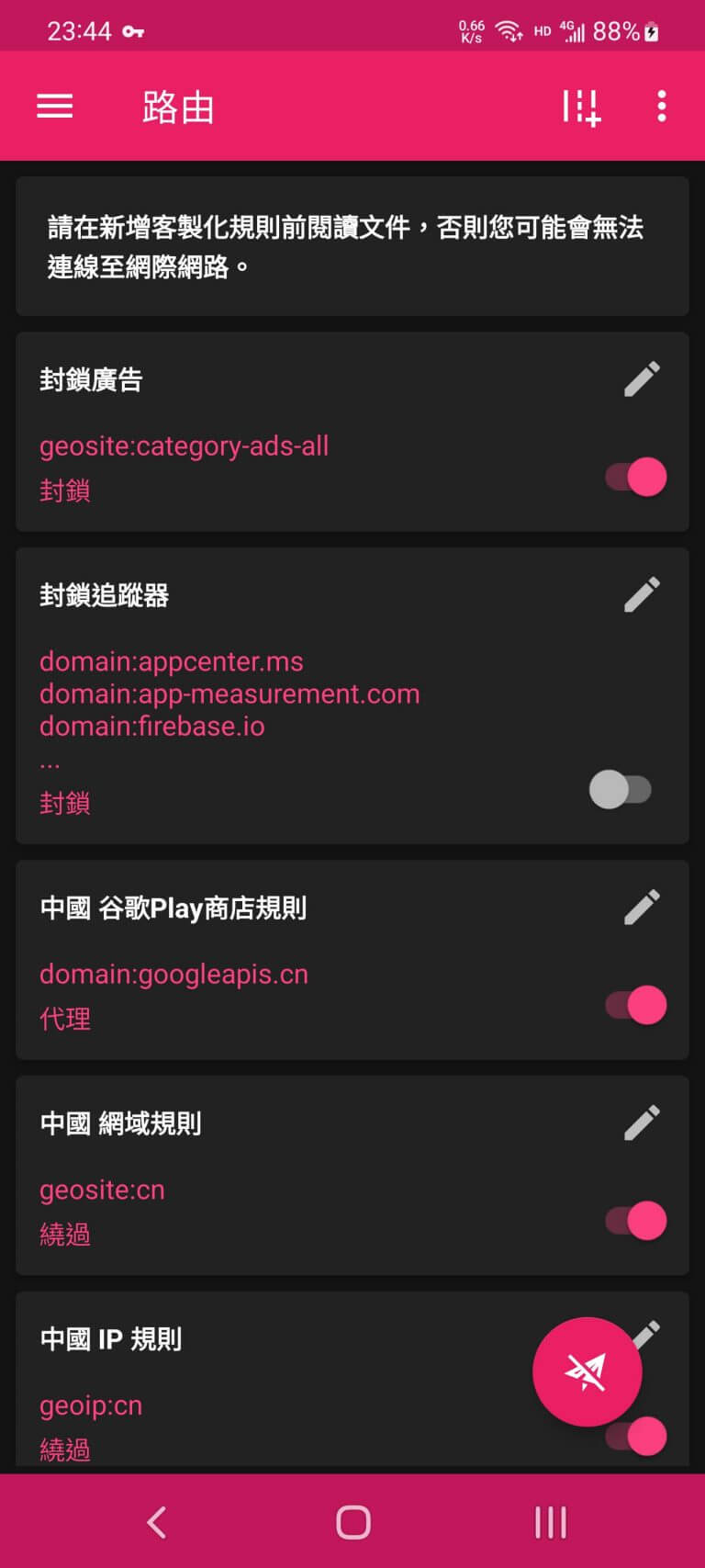This screenshot has width=705, height=1568.
Task: Disable the domain:googleapis.cn proxy toggle
Action: click(x=632, y=1006)
